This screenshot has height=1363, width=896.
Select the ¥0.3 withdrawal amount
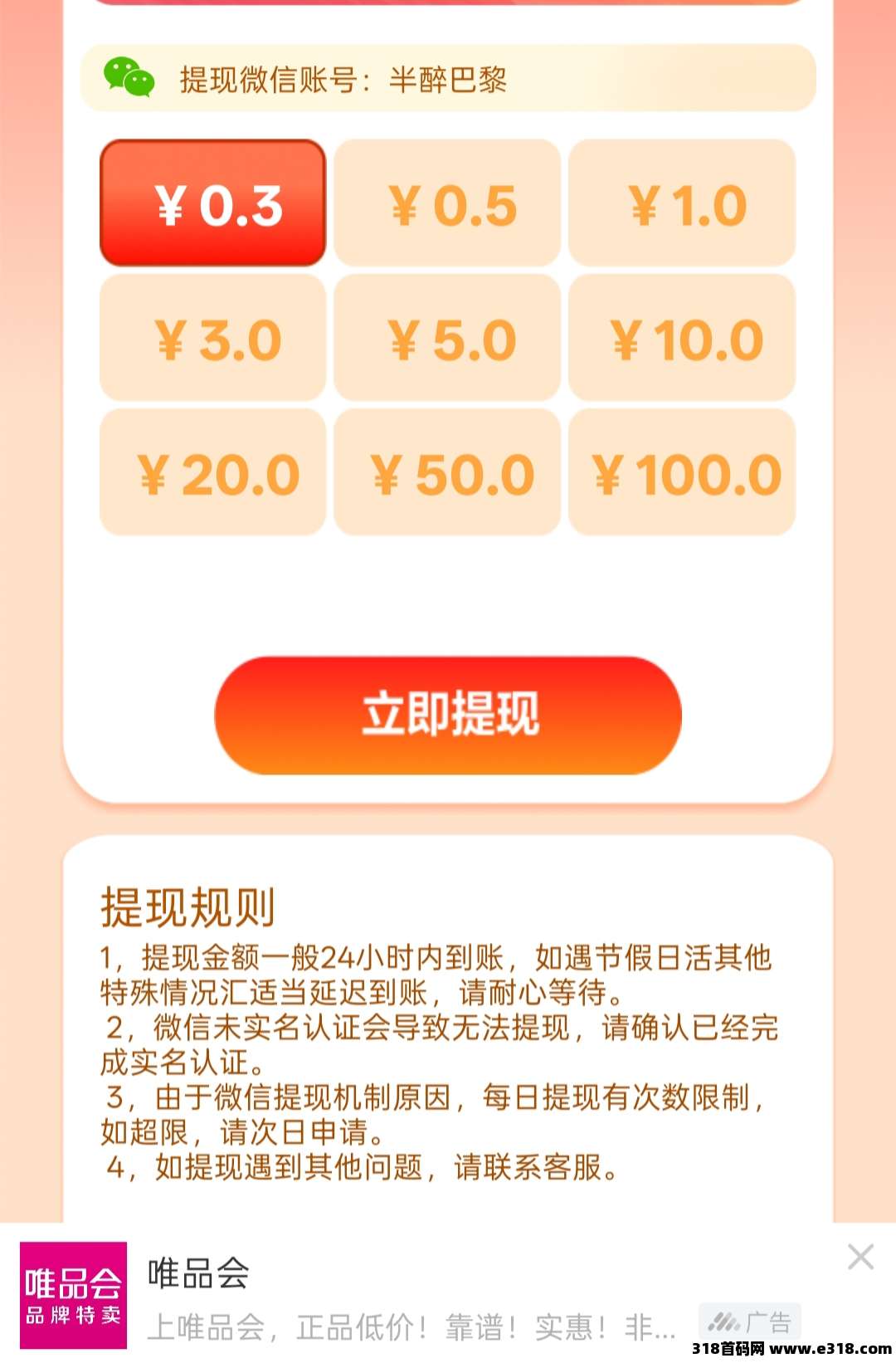coord(212,203)
